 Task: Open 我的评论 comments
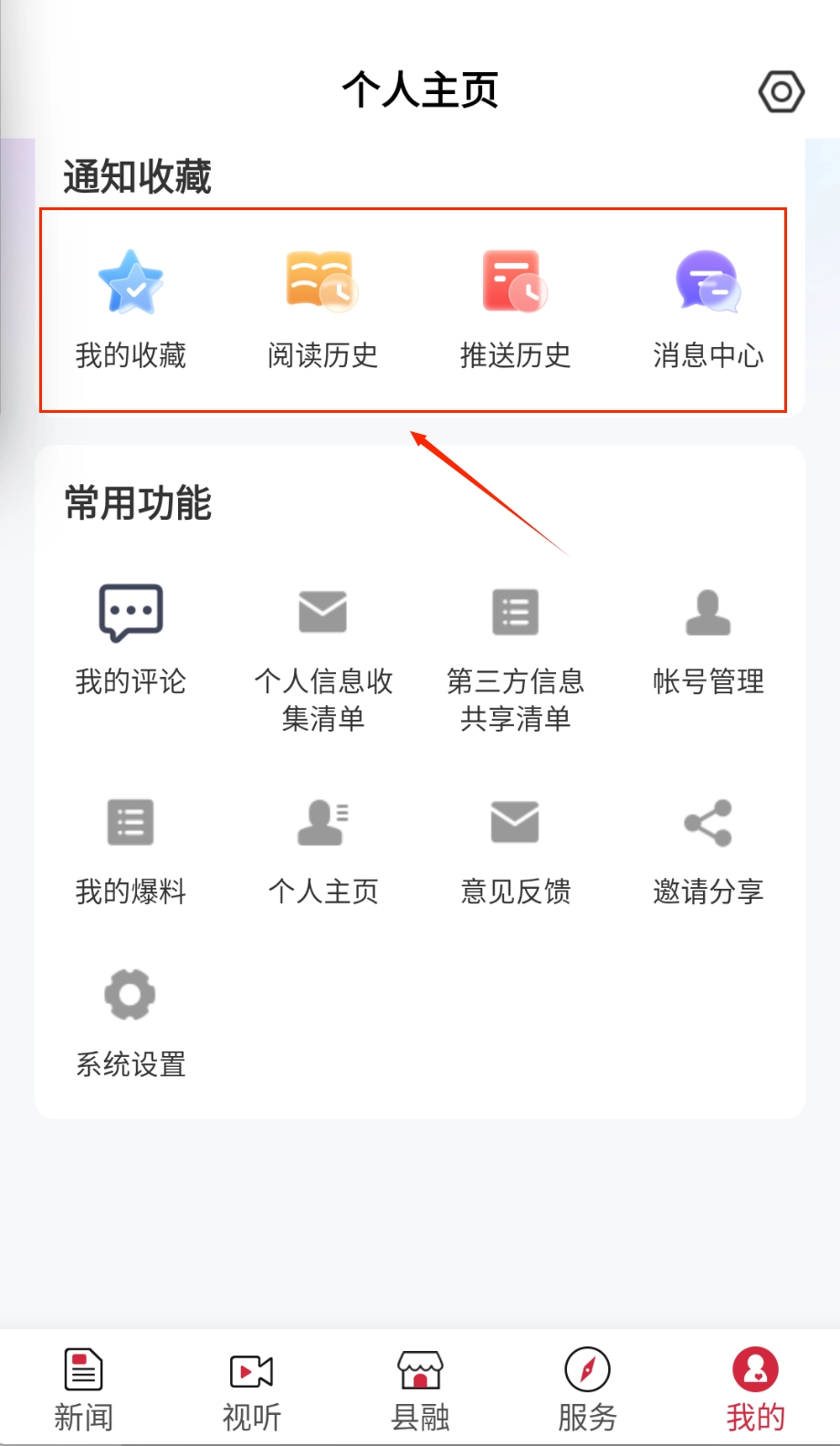click(131, 639)
